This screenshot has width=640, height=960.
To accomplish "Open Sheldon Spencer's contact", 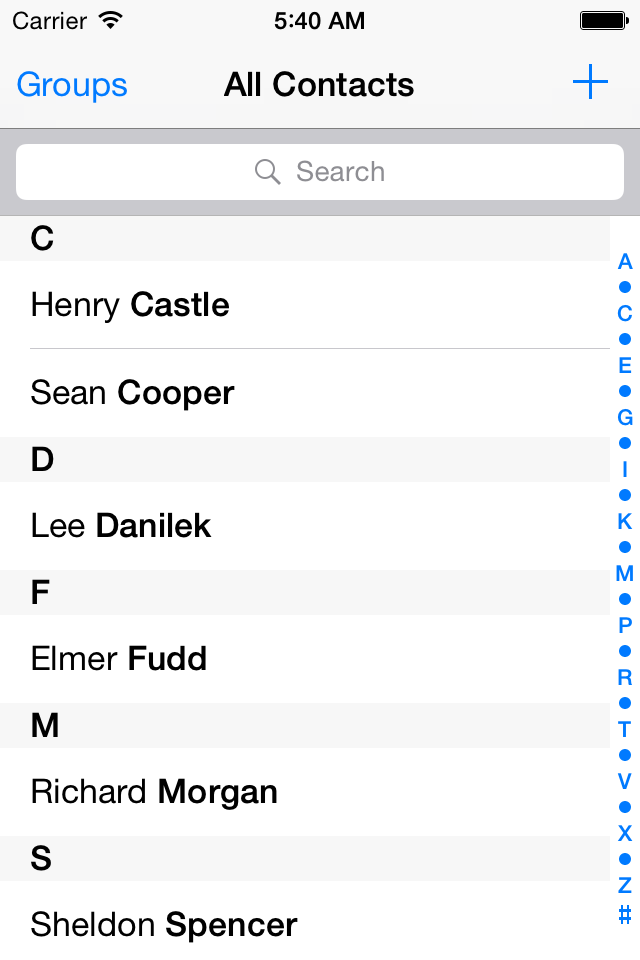I will point(305,921).
